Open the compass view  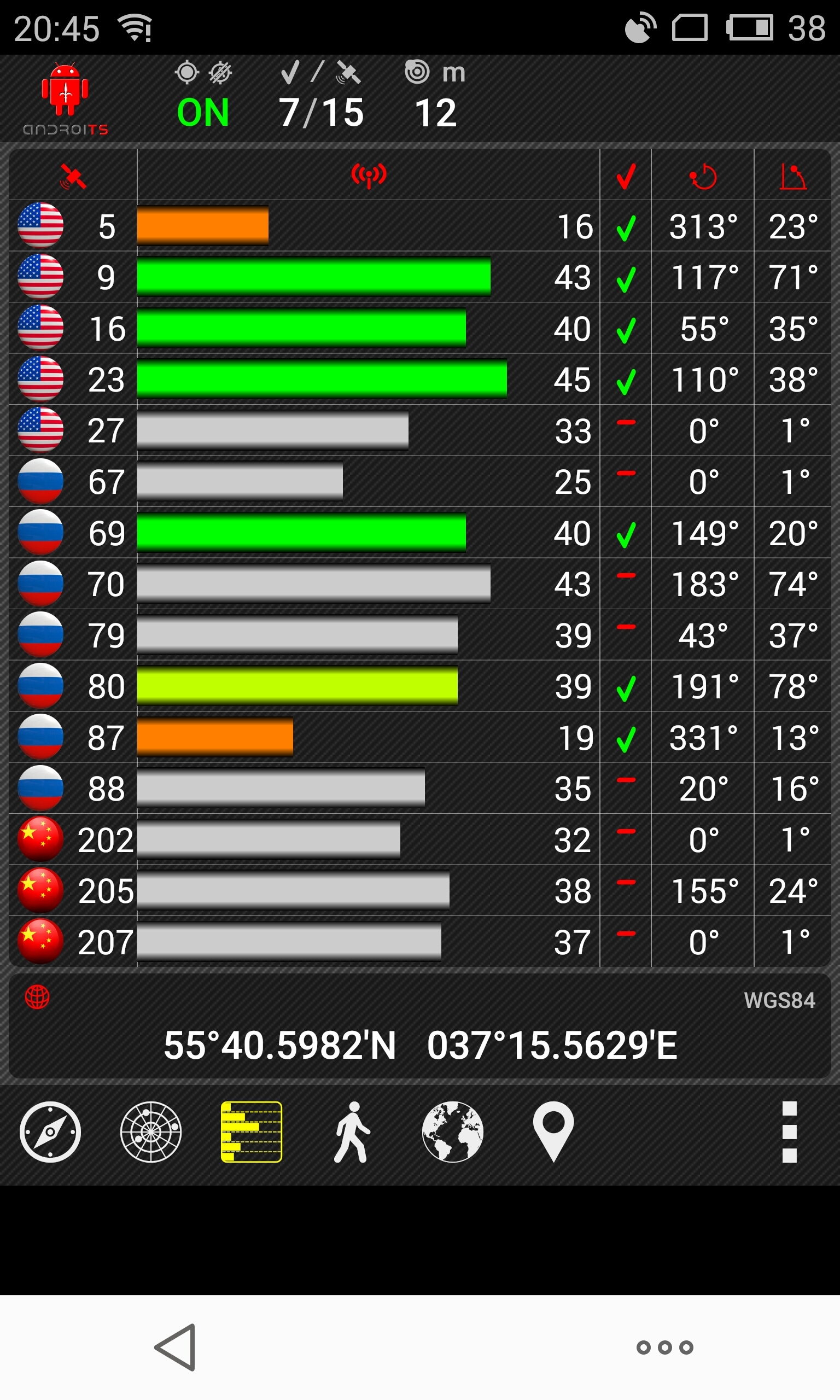point(50,1131)
